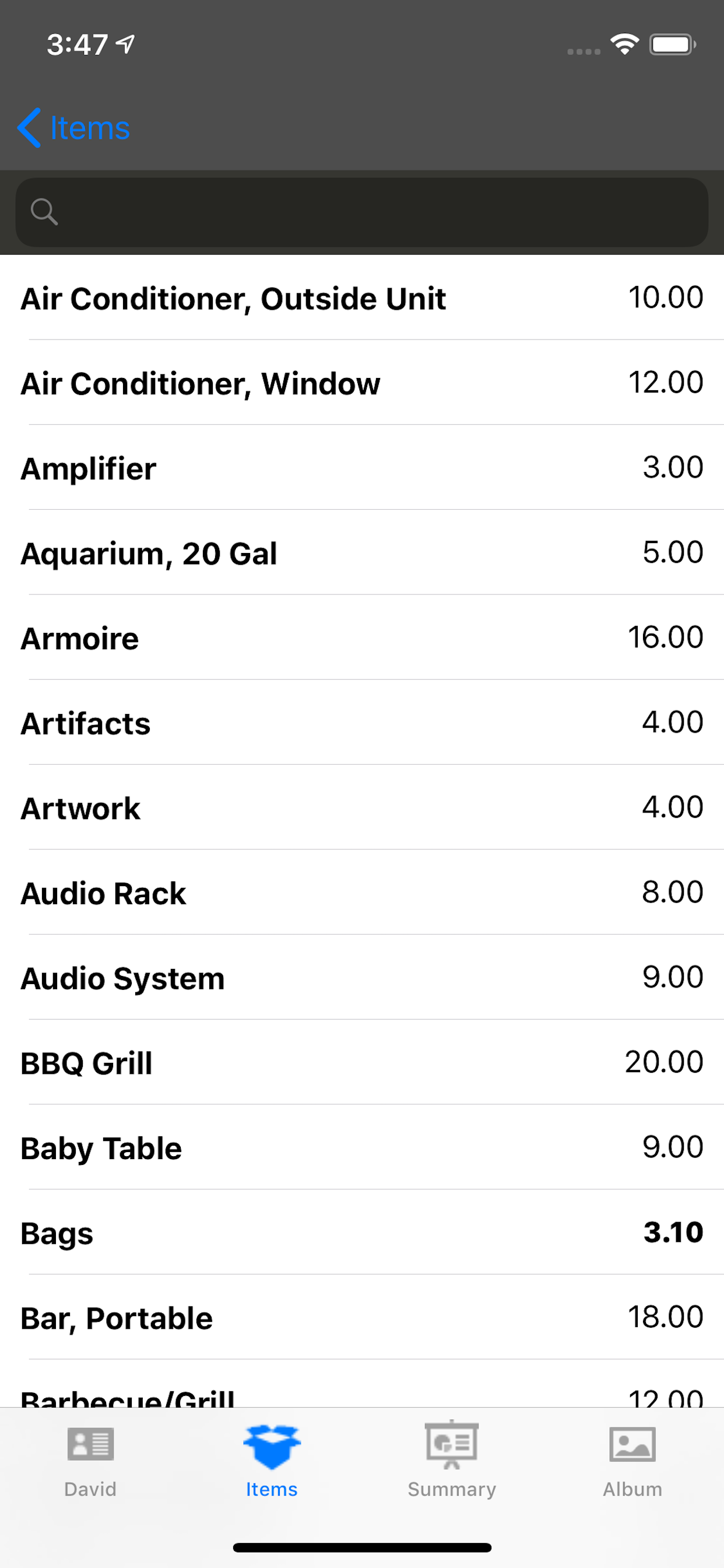Select Air Conditioner, Outside Unit

coord(362,297)
